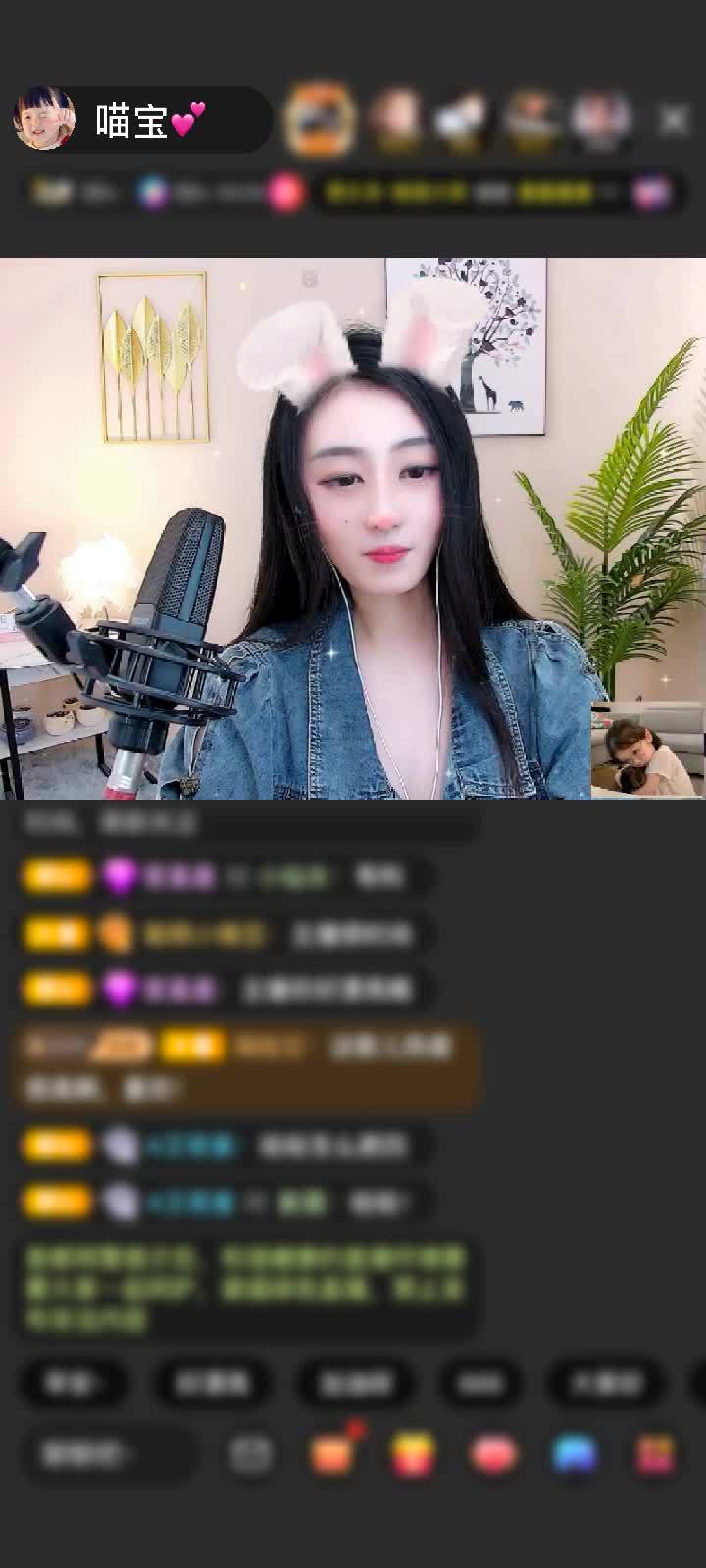Image resolution: width=706 pixels, height=1568 pixels.
Task: Tap the blue icon in the bottom bar
Action: pyautogui.click(x=575, y=1454)
